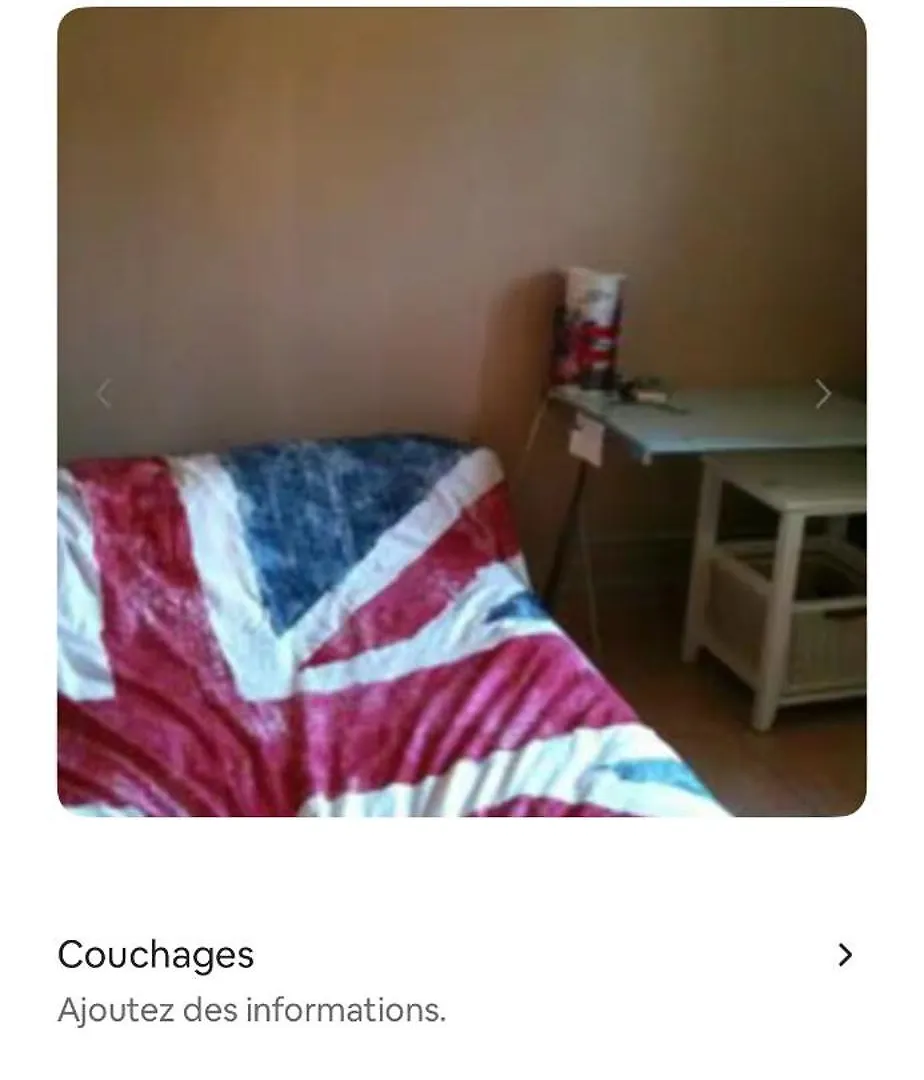The height and width of the screenshot is (1080, 924).
Task: Show the next photo in the carousel
Action: click(822, 395)
